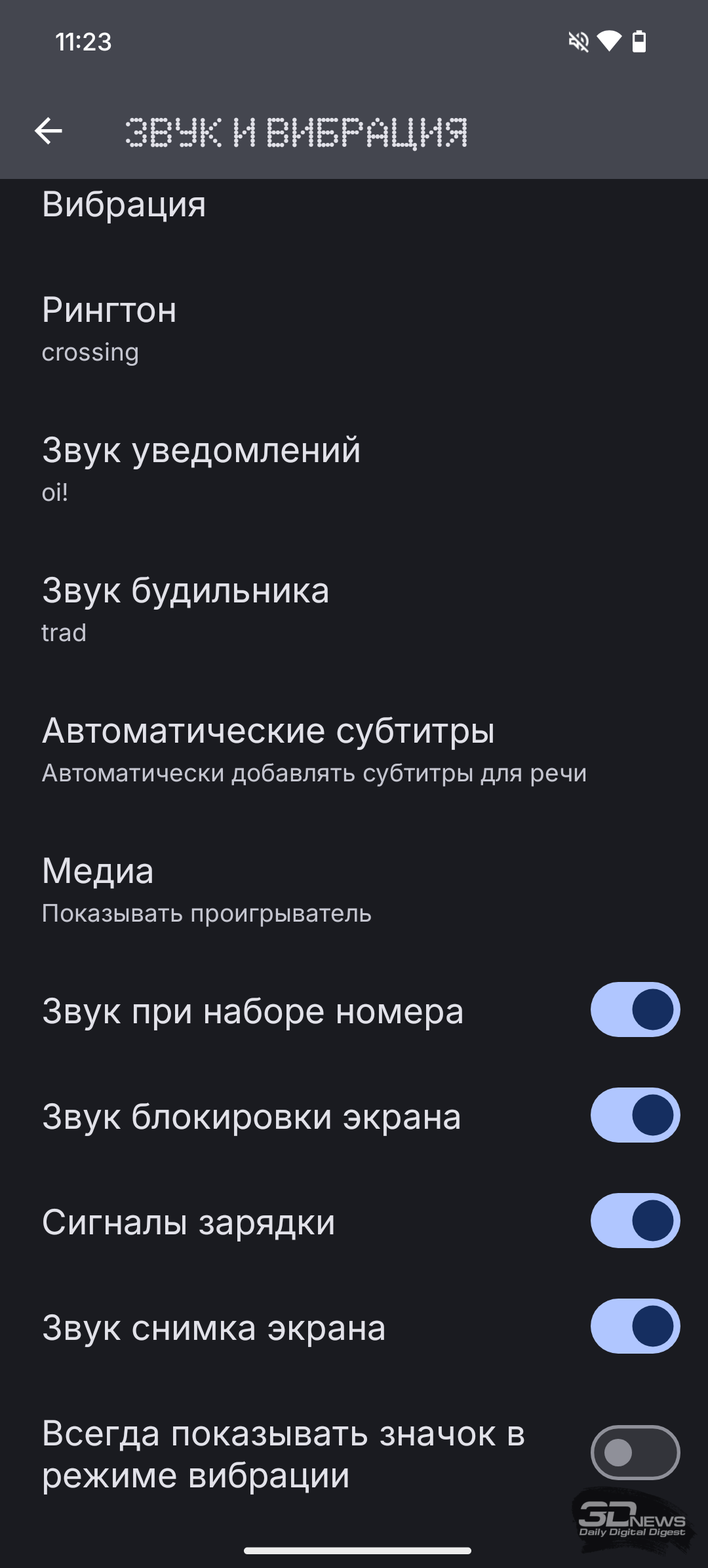The width and height of the screenshot is (708, 1568).
Task: Open the Медиа player settings
Action: point(354,889)
